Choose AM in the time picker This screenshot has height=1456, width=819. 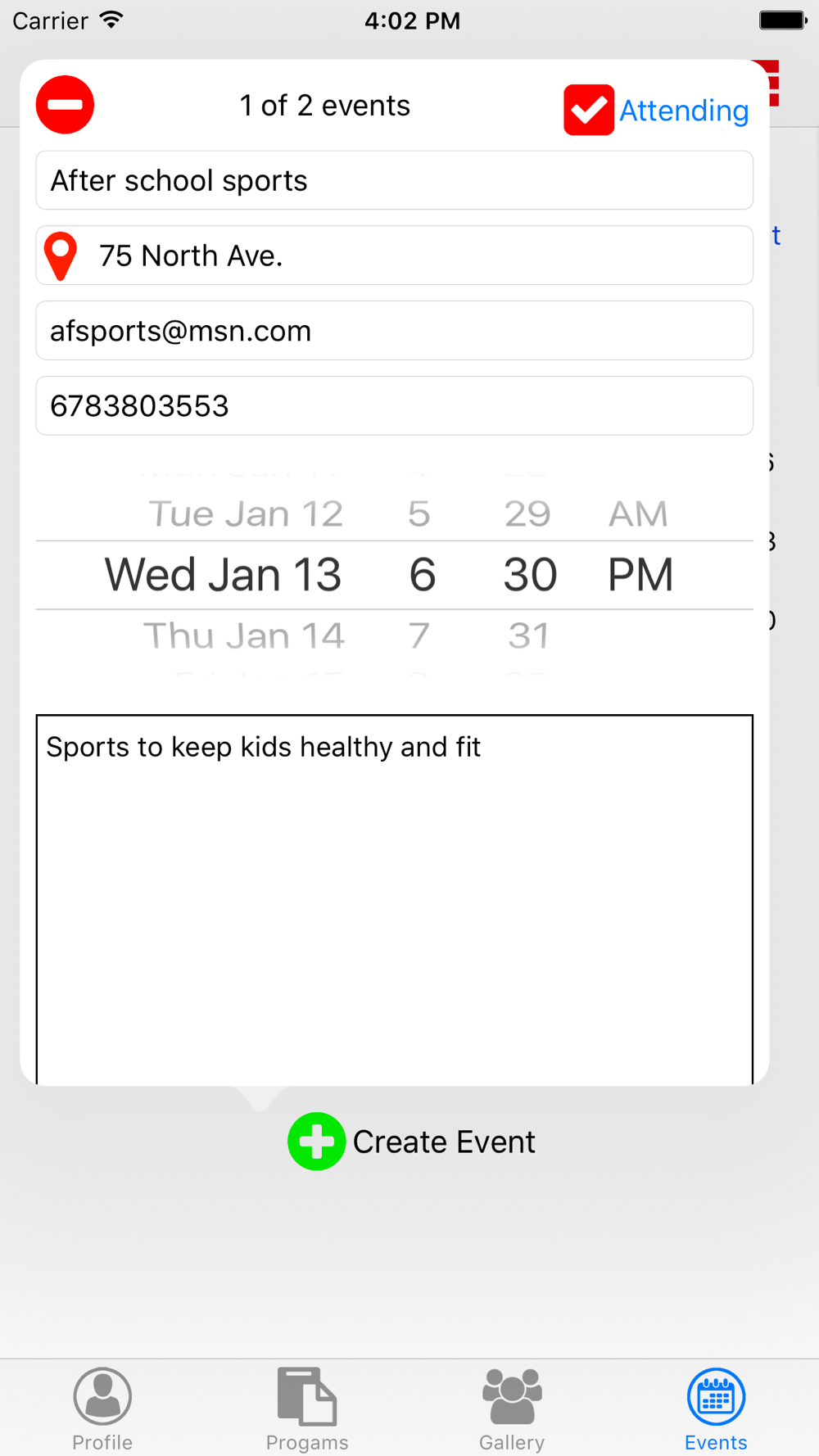pos(638,514)
